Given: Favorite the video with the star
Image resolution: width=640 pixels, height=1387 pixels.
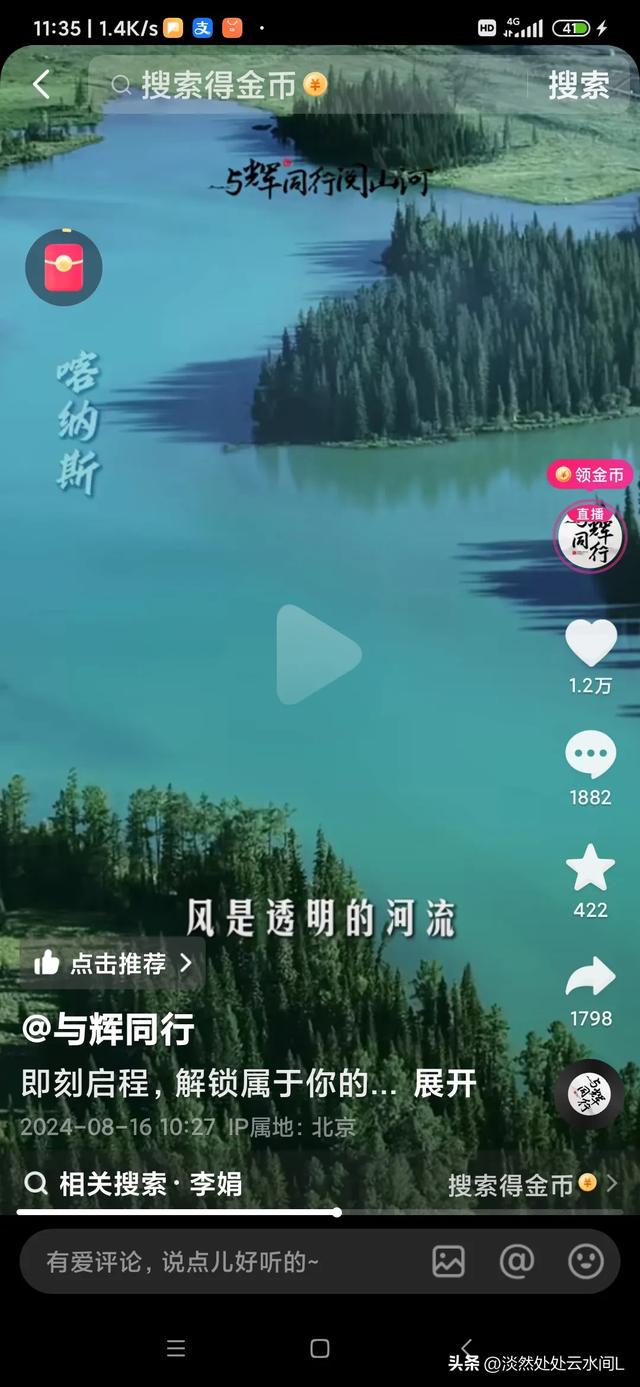Looking at the screenshot, I should click(x=590, y=868).
